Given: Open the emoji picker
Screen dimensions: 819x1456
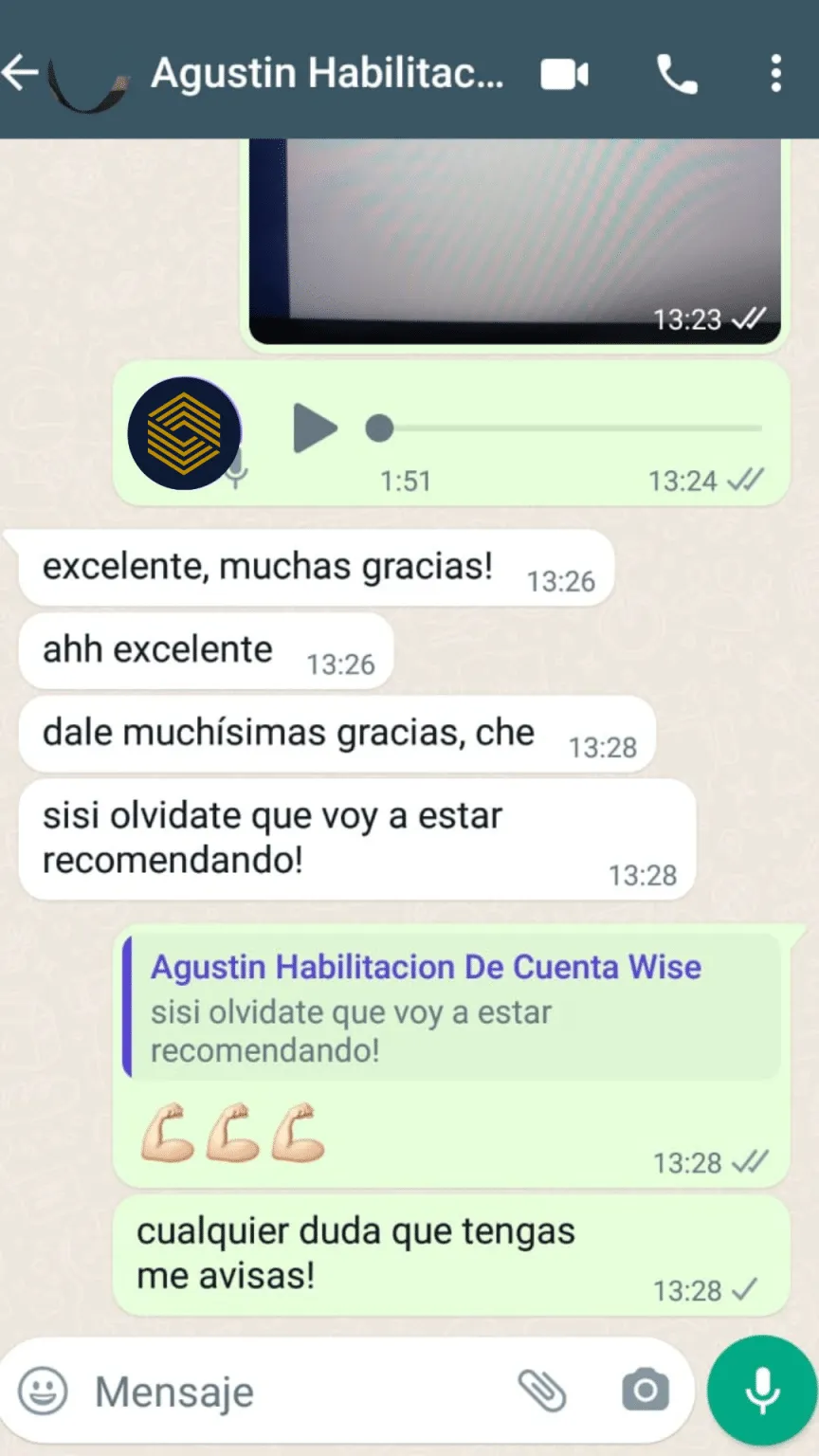Looking at the screenshot, I should tap(44, 1392).
